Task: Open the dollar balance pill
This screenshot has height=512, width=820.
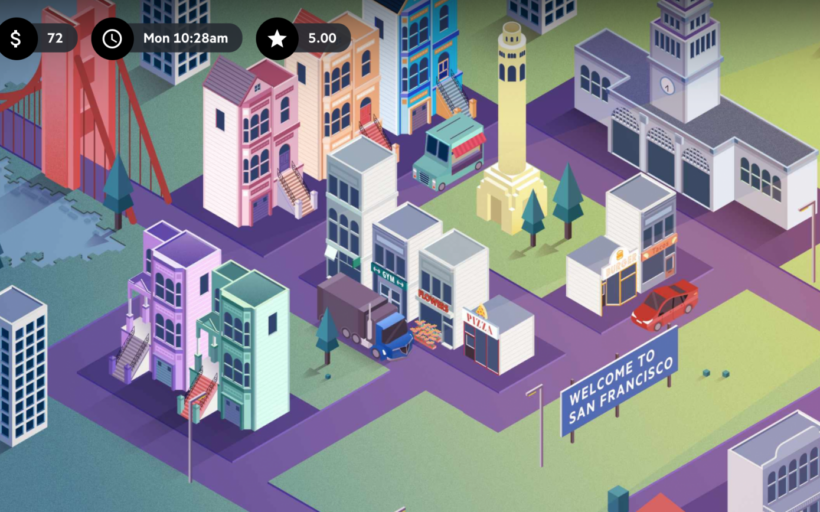Action: (40, 39)
